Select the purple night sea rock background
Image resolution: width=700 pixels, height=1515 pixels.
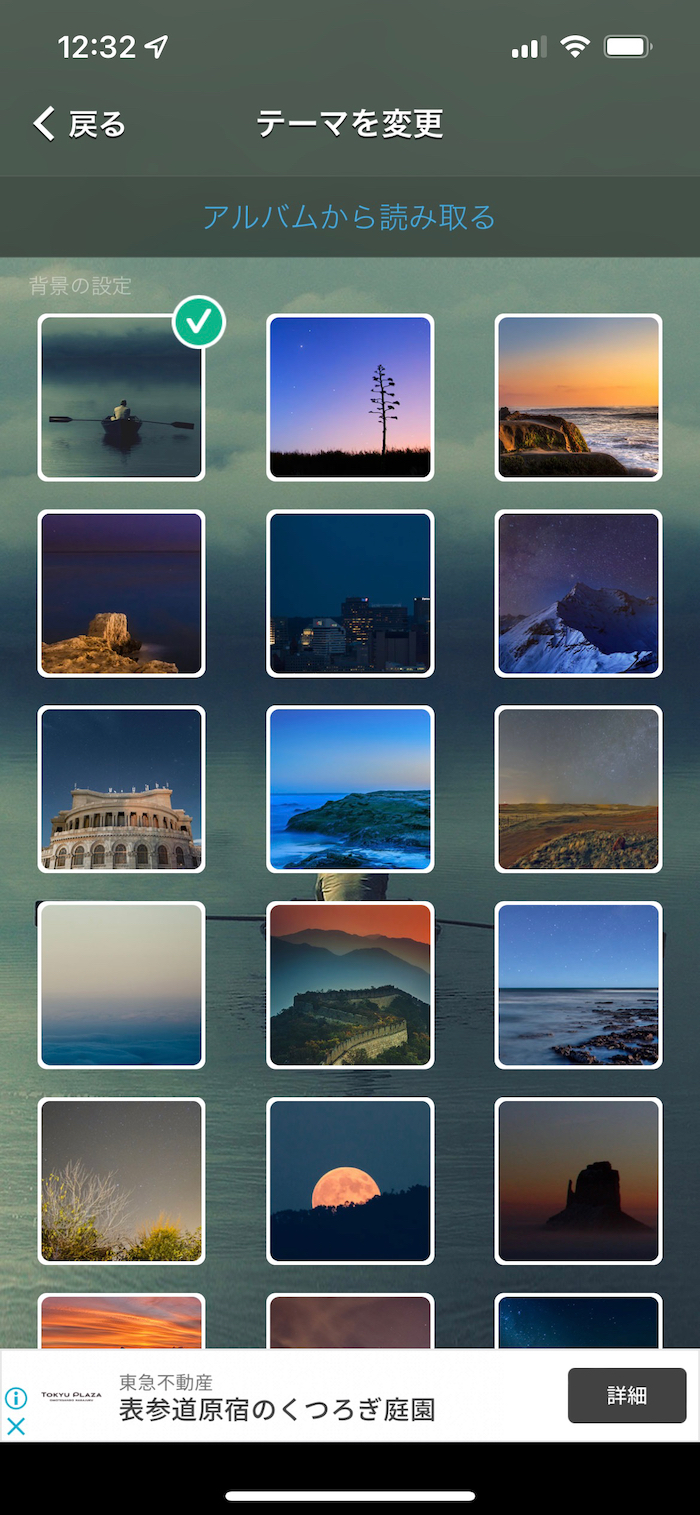tap(121, 594)
